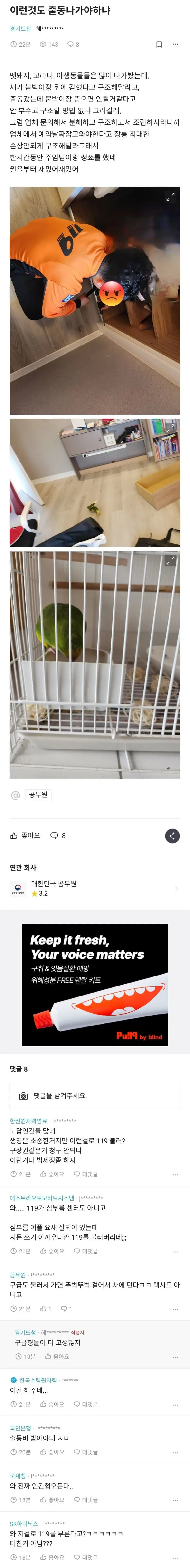
Task: Bookmark this post
Action: (x=159, y=44)
